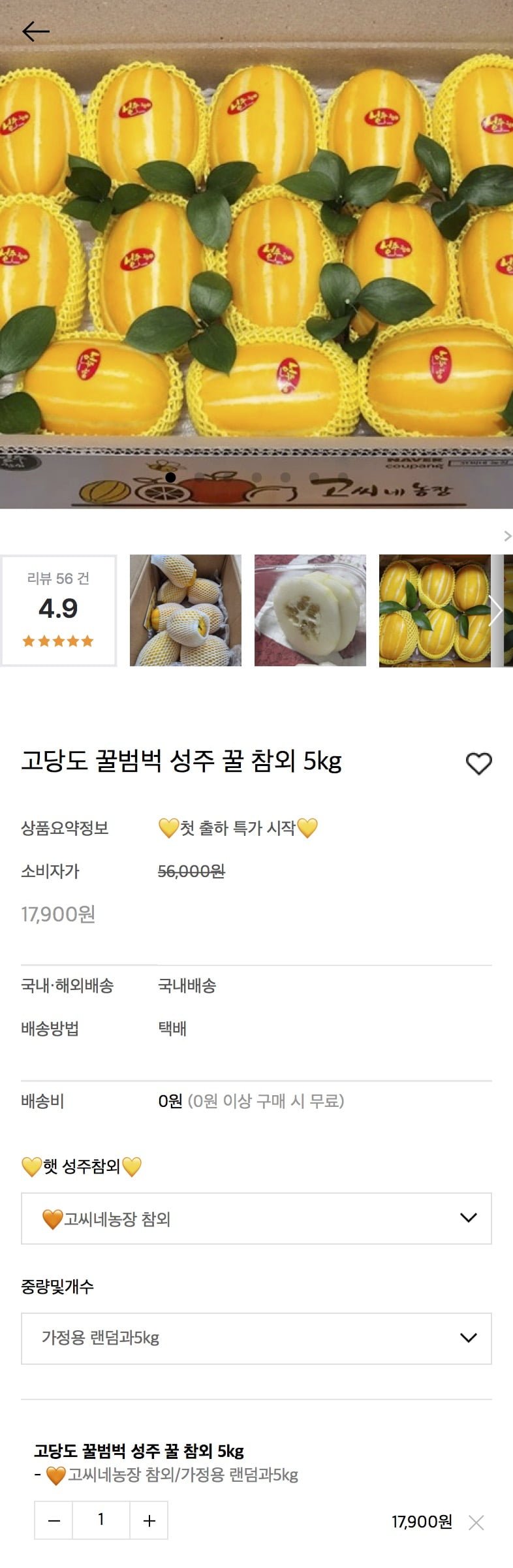513x1568 pixels.
Task: View review photo of melons in box
Action: pyautogui.click(x=185, y=610)
